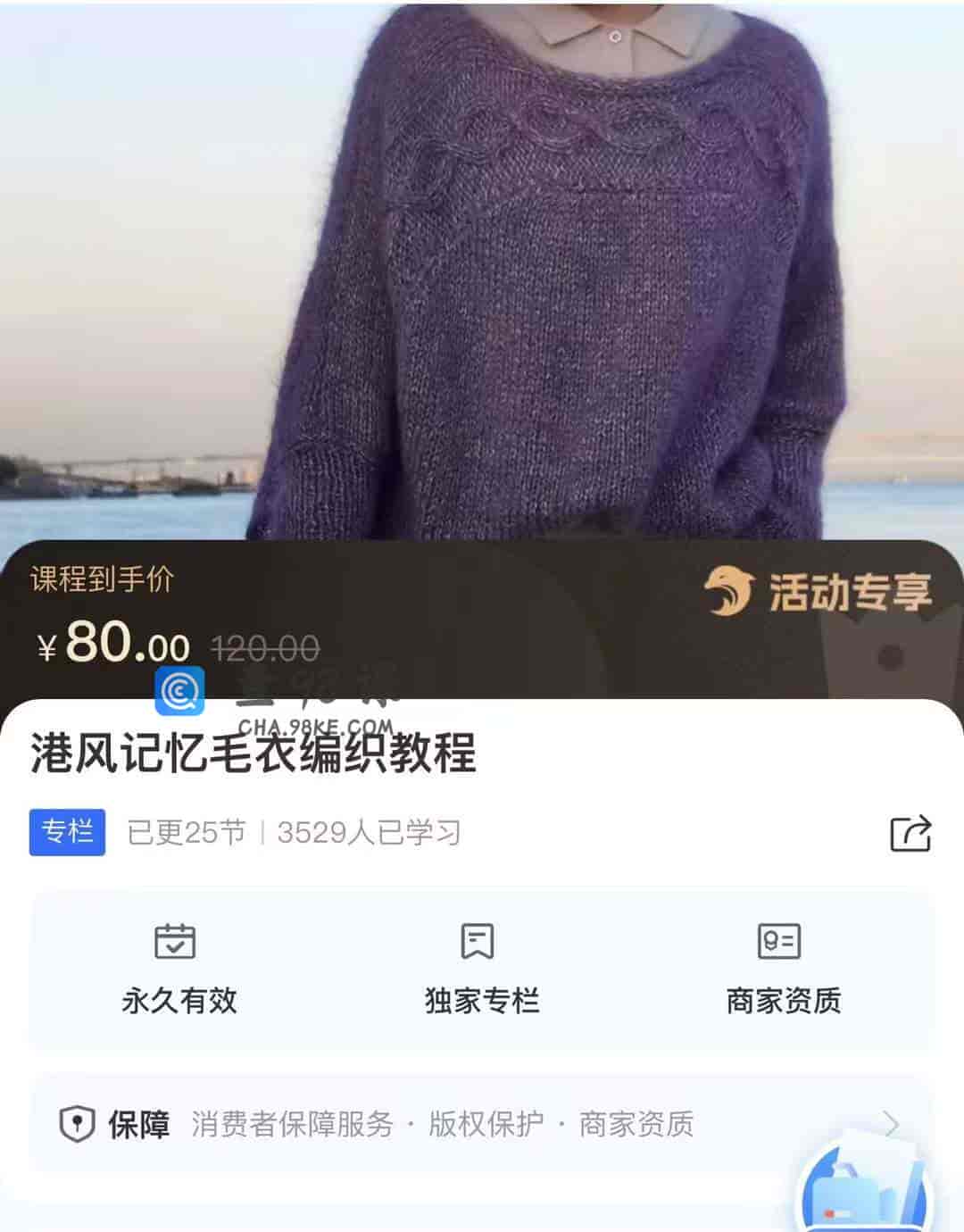The image size is (964, 1232).
Task: Select the 专栏 category badge
Action: [67, 830]
